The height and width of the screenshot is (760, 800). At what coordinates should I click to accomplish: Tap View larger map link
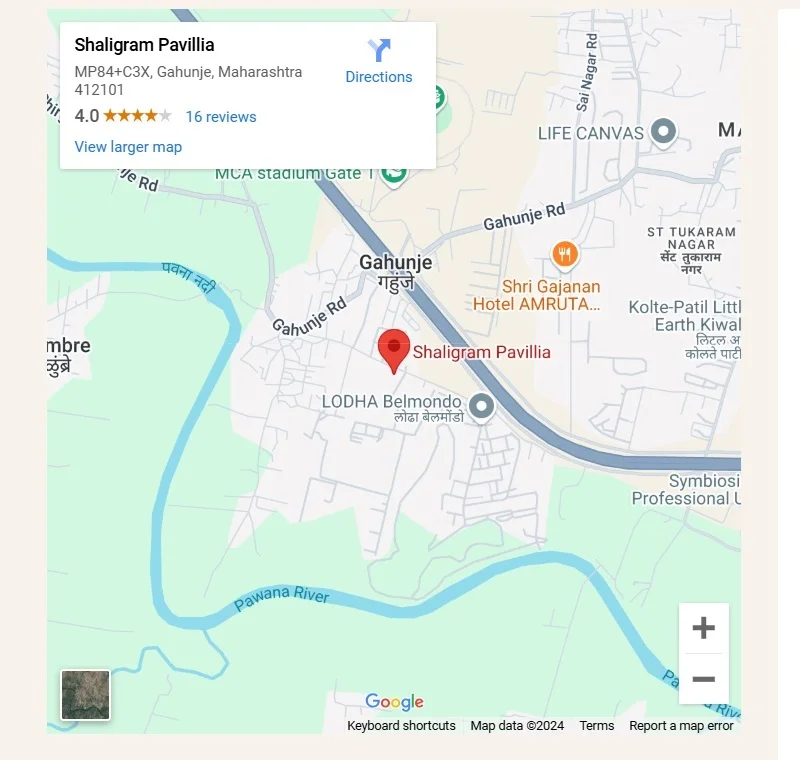128,147
